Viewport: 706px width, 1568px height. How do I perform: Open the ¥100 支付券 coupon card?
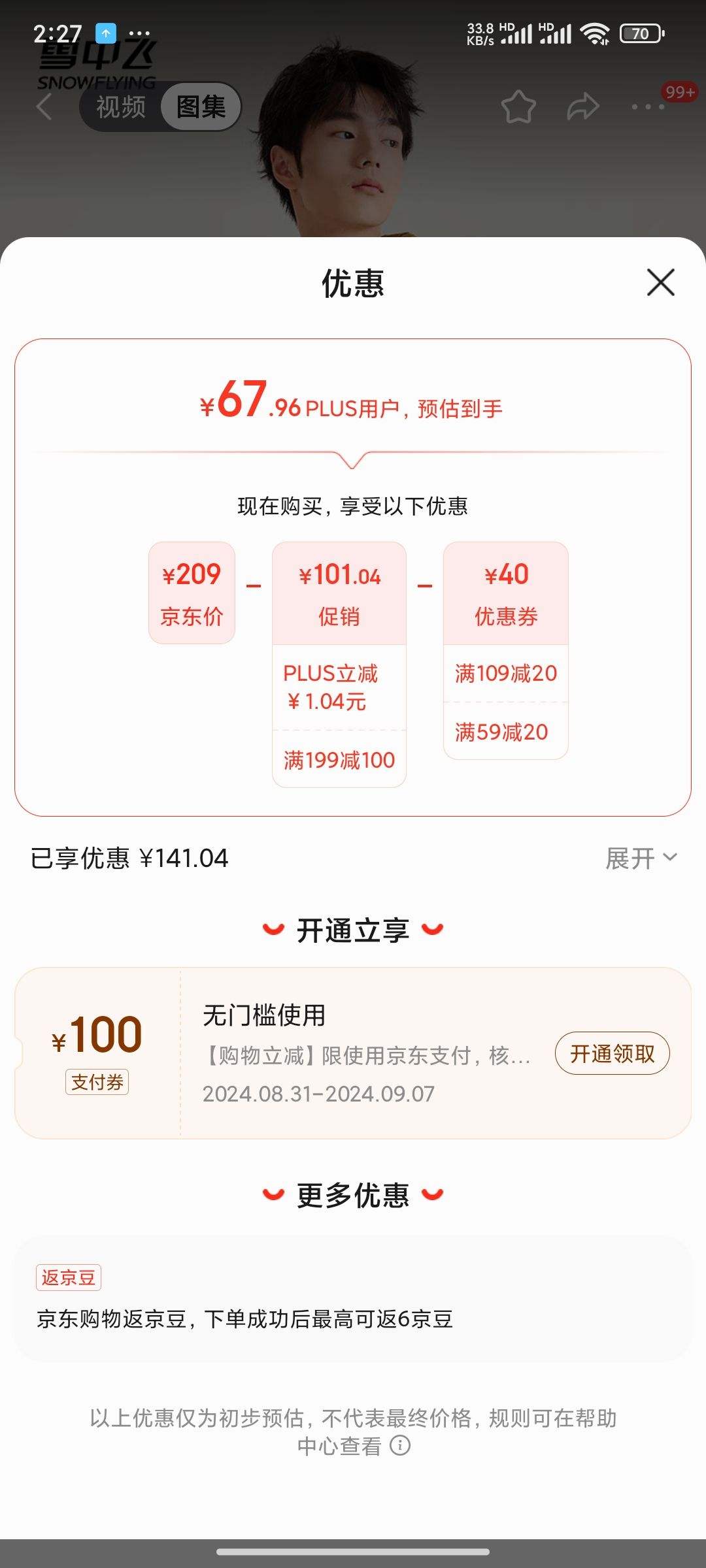tap(353, 1053)
